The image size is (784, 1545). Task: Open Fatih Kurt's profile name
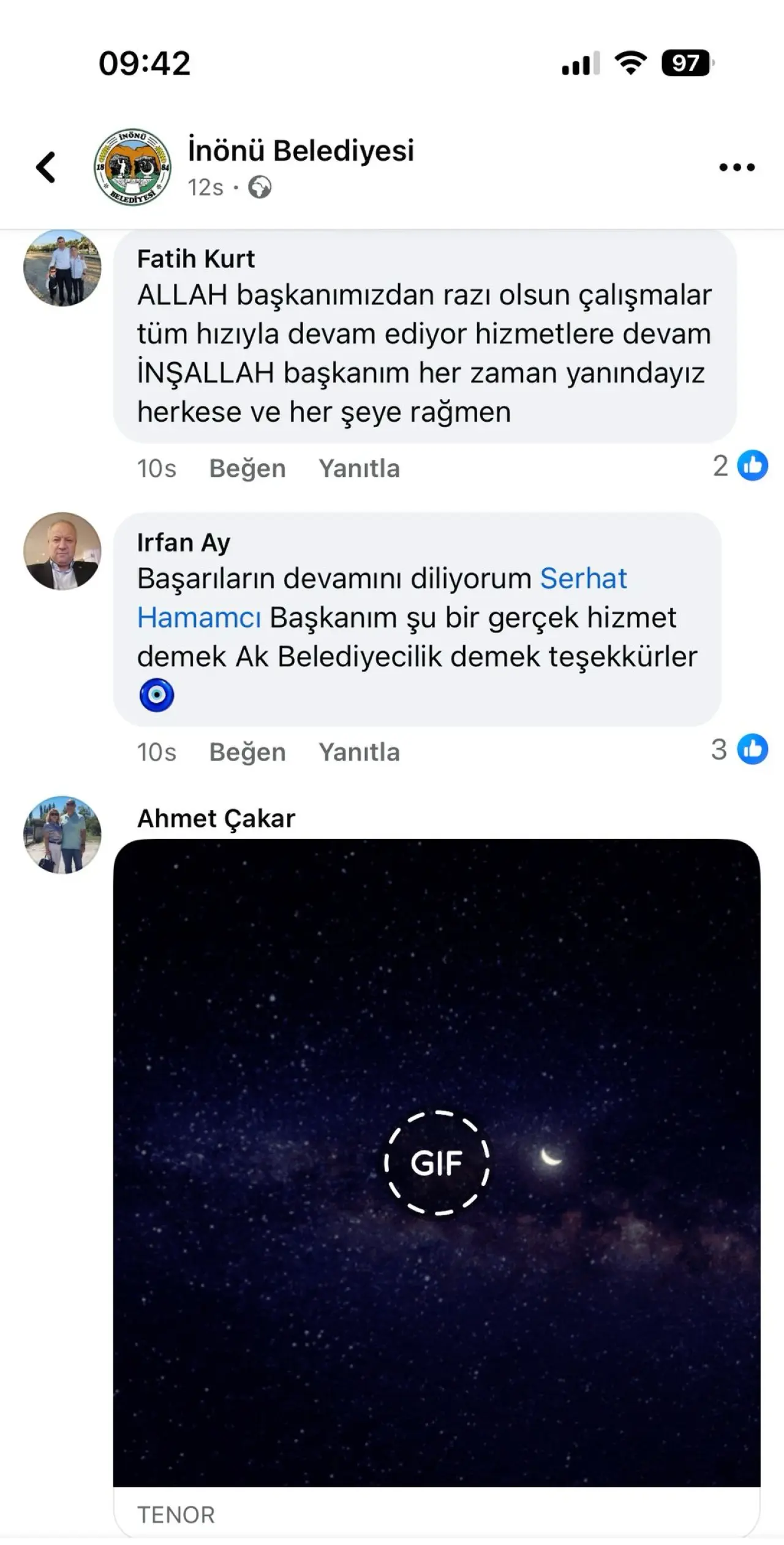point(195,259)
